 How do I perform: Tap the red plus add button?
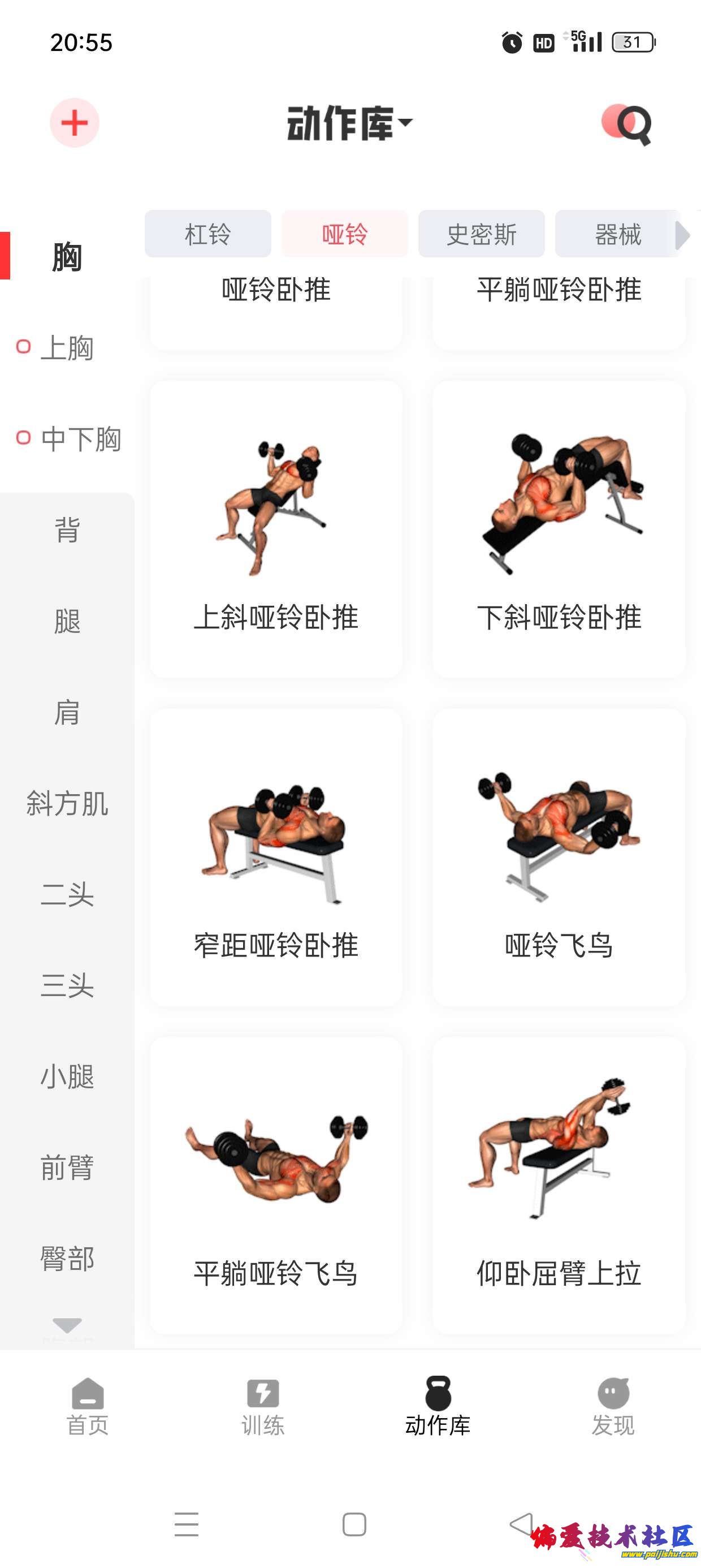[x=74, y=123]
